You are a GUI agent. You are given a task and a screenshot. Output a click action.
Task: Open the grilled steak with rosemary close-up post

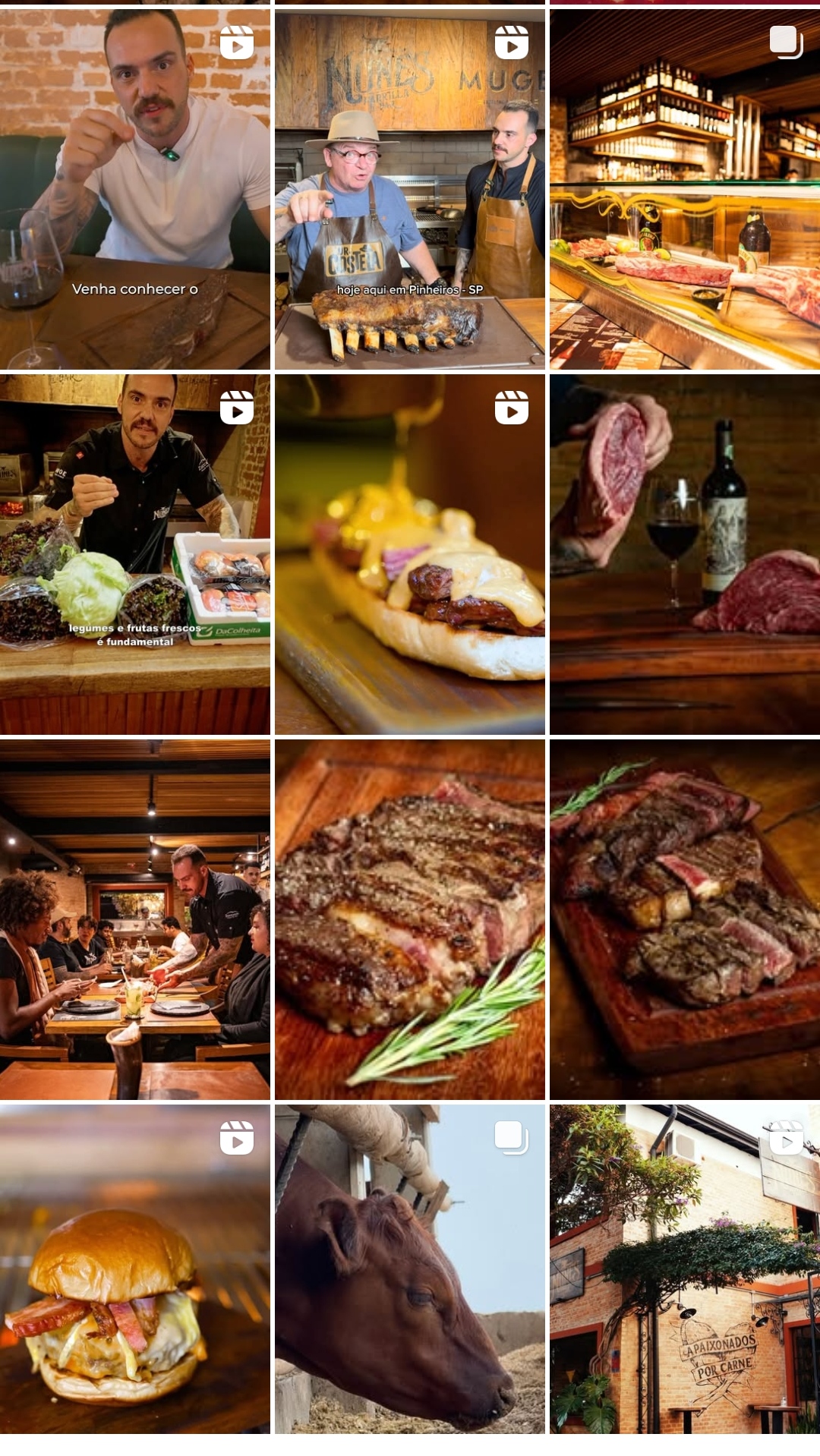click(410, 919)
